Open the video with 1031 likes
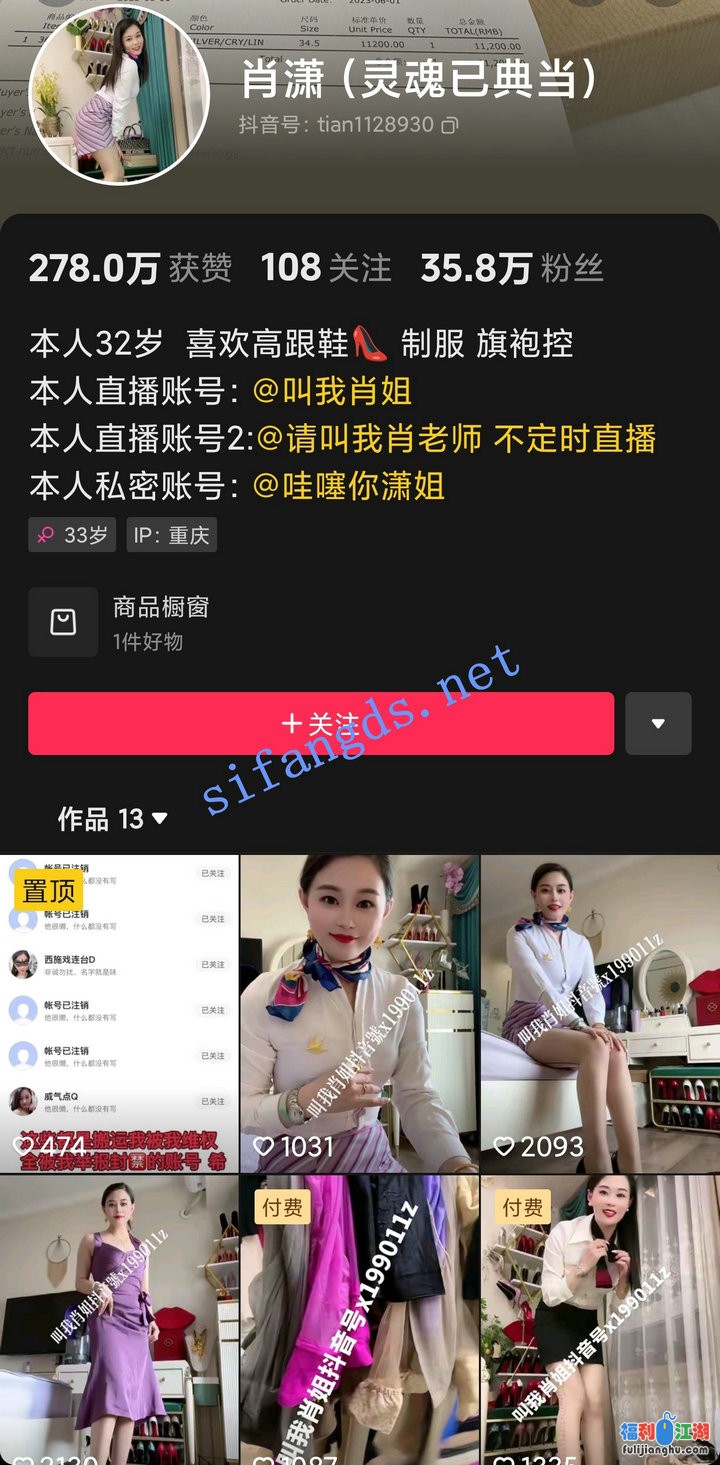Viewport: 720px width, 1465px height. 359,1012
